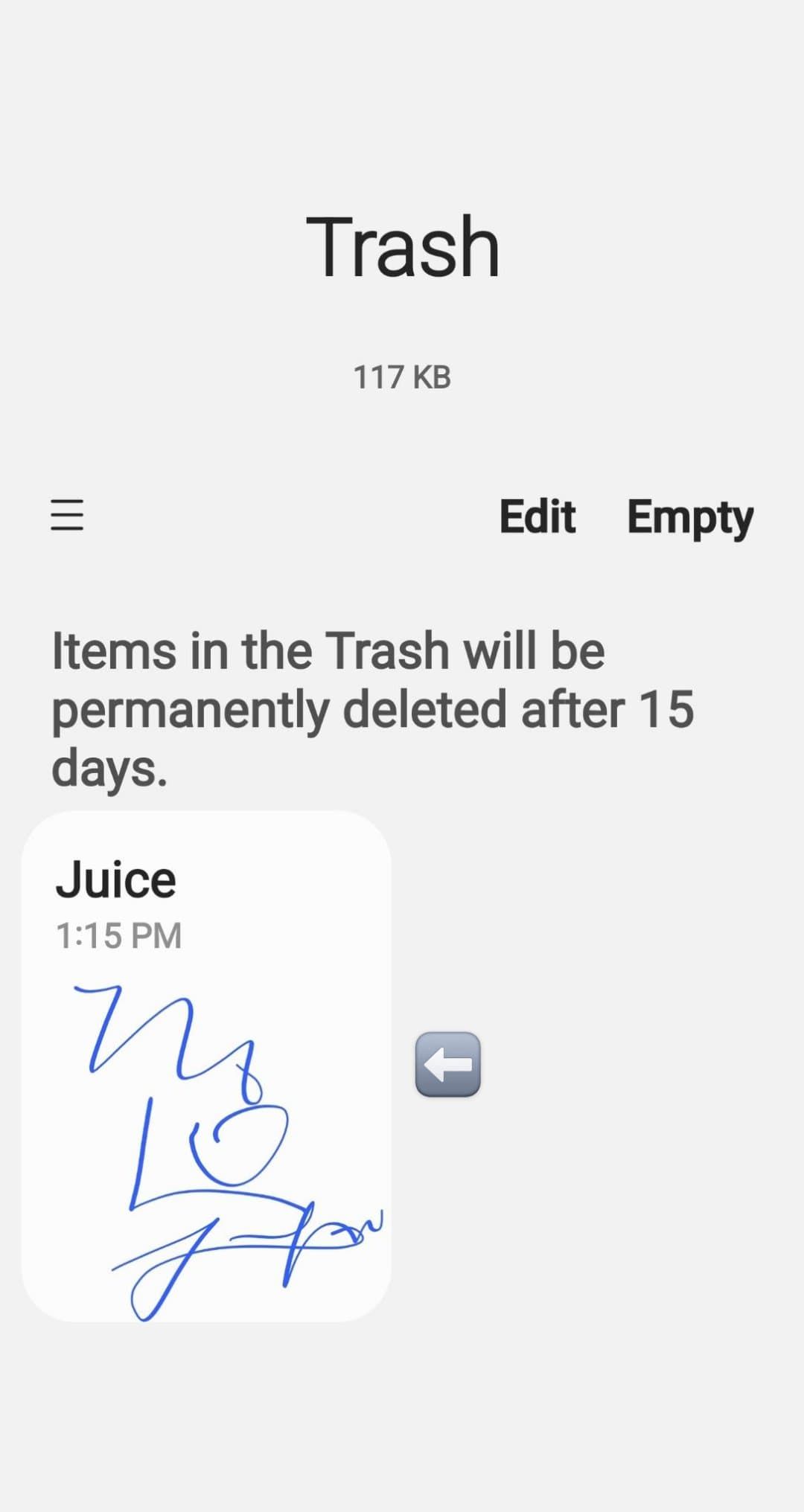Viewport: 804px width, 1512px height.
Task: Open the deleted Juice note
Action: 206,1064
